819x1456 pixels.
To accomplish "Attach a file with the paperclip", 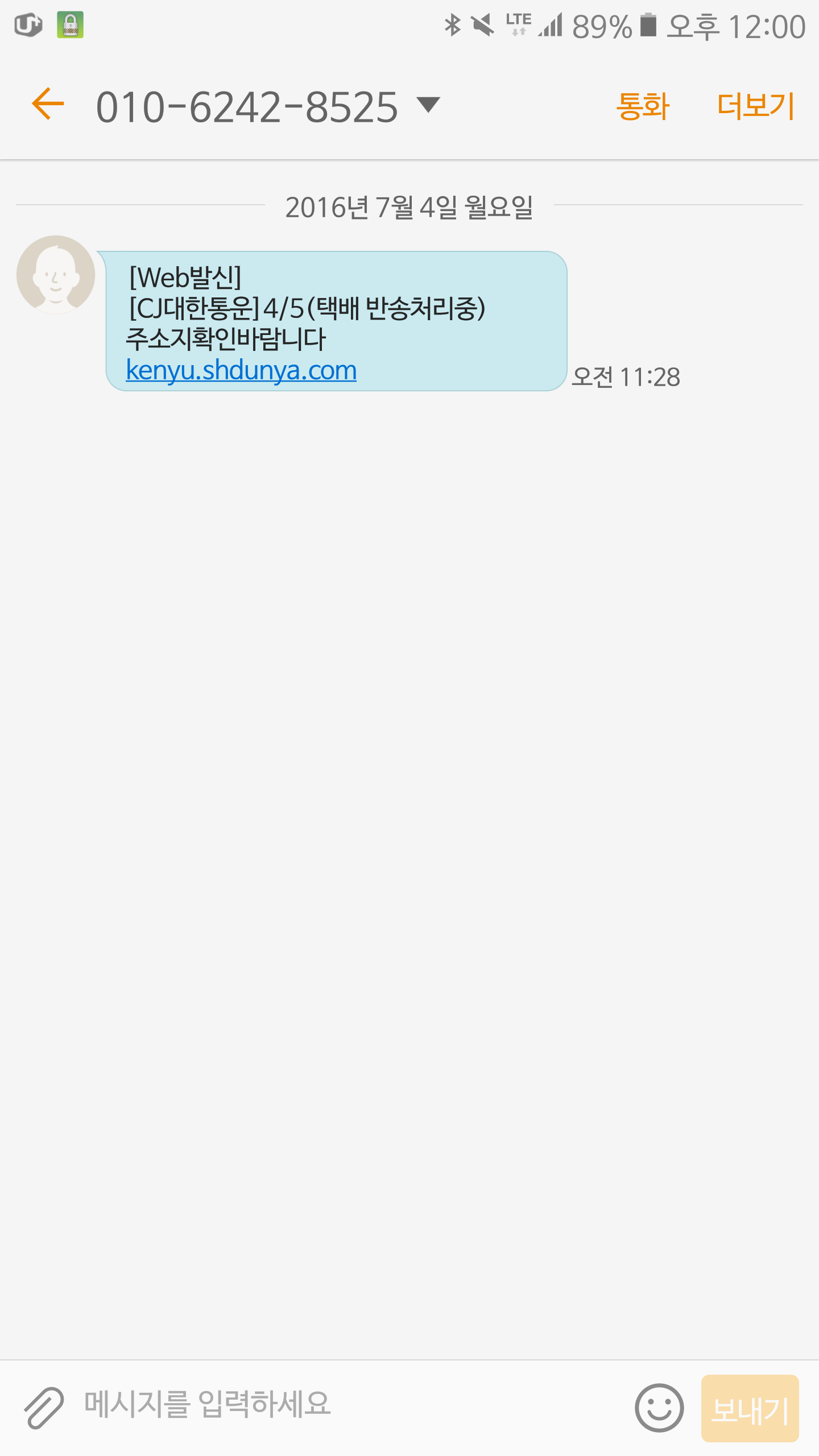I will pyautogui.click(x=43, y=1408).
